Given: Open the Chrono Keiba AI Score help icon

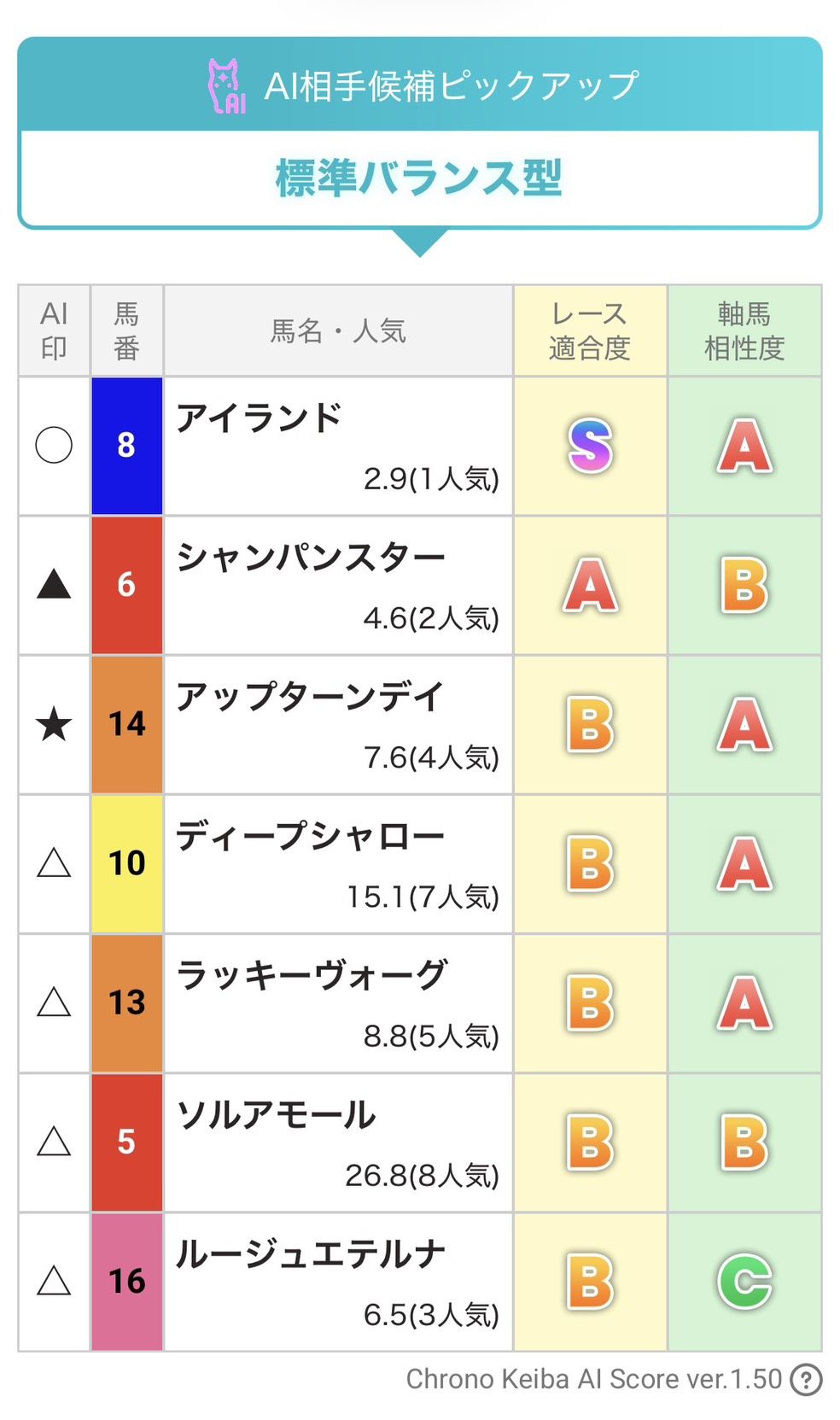Looking at the screenshot, I should [806, 1379].
